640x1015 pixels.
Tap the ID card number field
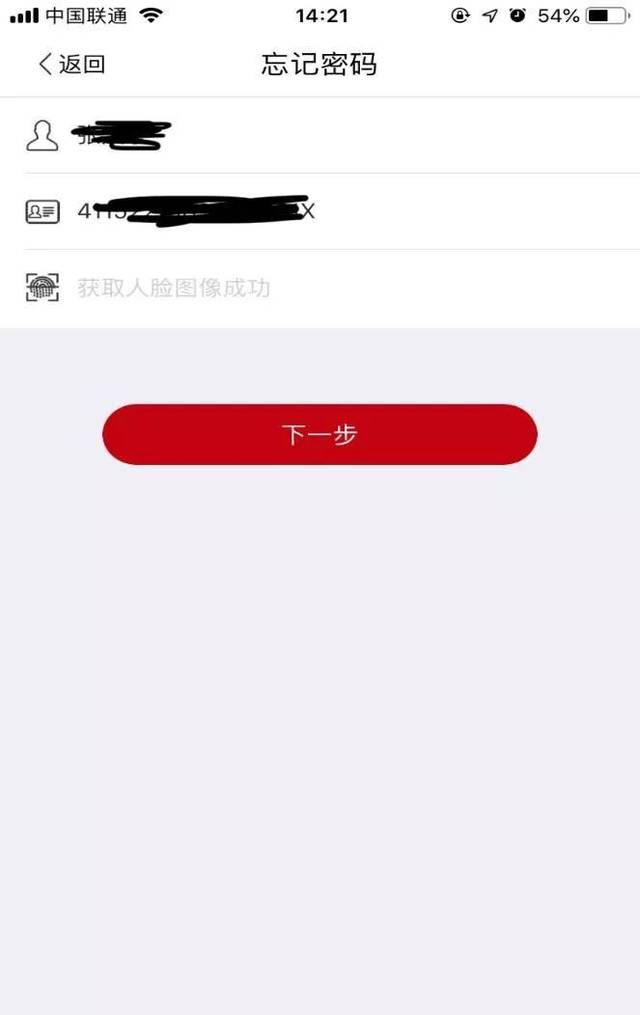point(350,211)
